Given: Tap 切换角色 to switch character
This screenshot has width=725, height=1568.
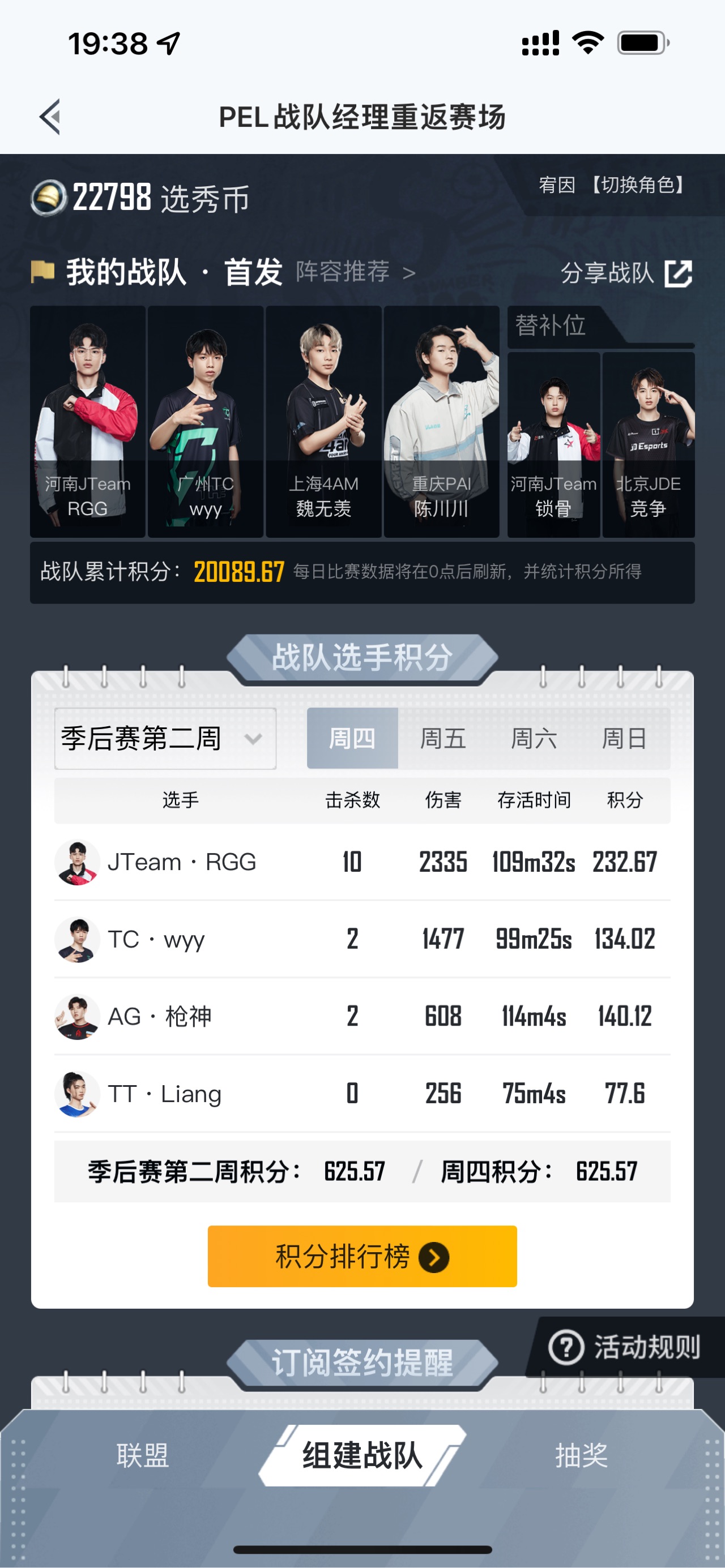Looking at the screenshot, I should click(637, 185).
